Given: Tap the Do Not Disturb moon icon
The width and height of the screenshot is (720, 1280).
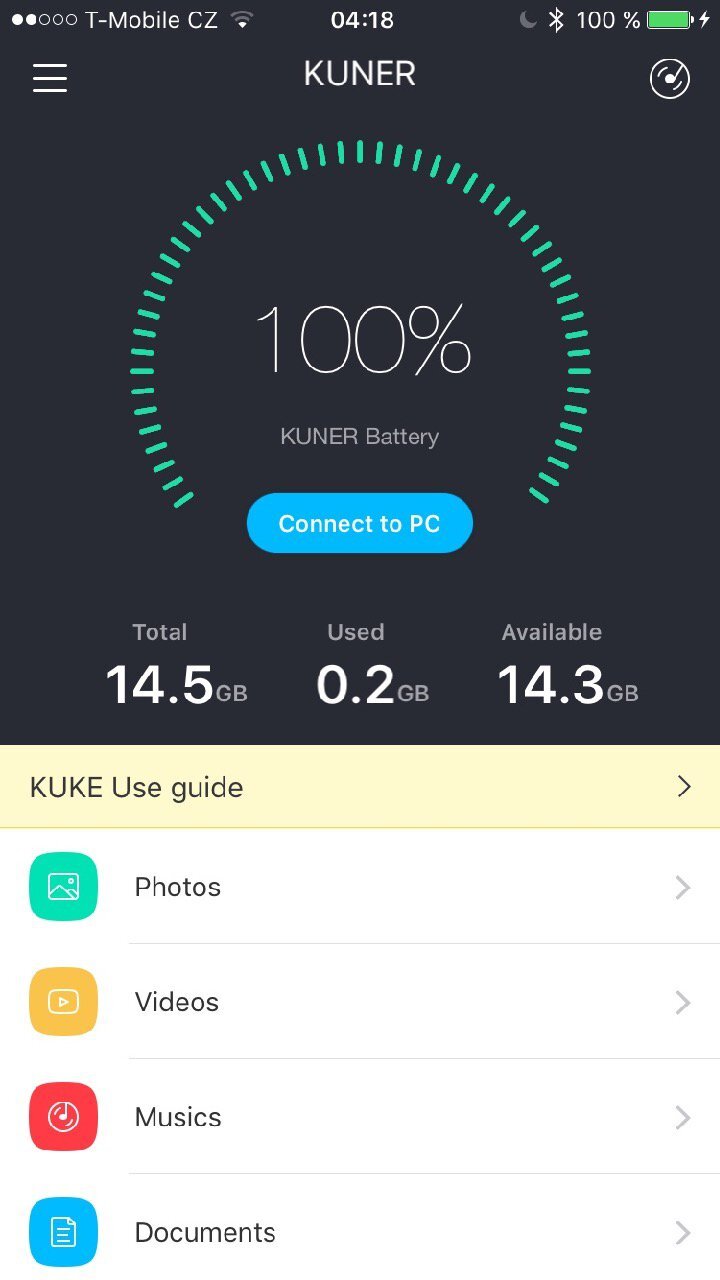Looking at the screenshot, I should coord(527,18).
